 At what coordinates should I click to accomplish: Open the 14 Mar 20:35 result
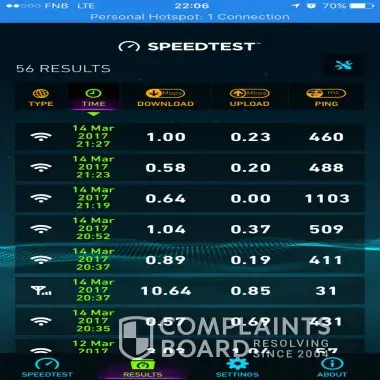click(x=190, y=321)
